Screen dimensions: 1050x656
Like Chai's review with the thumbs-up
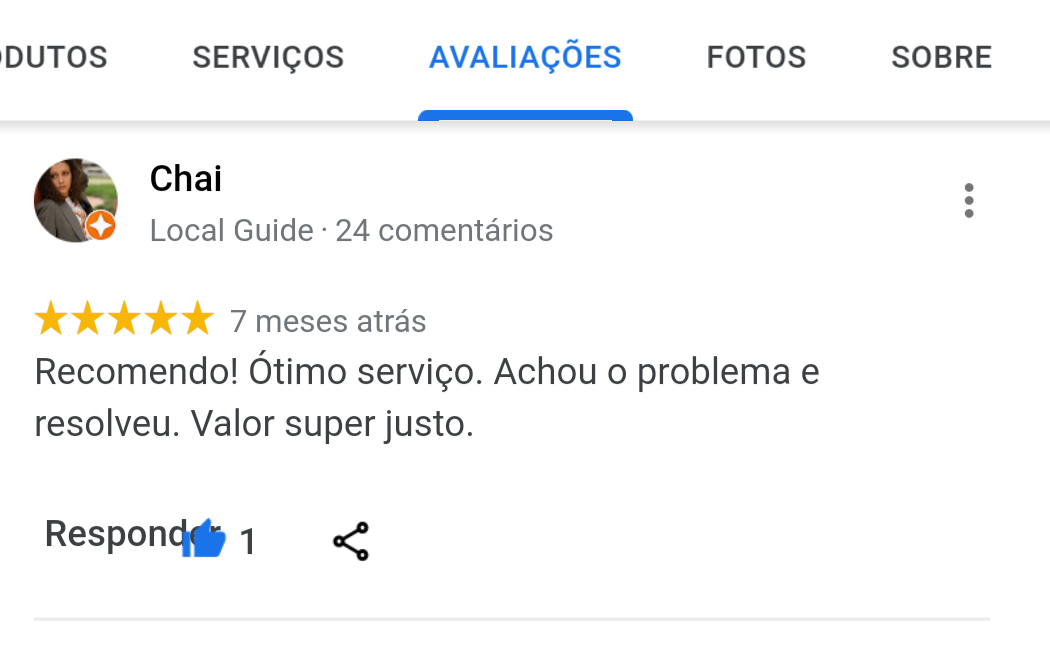click(x=205, y=539)
